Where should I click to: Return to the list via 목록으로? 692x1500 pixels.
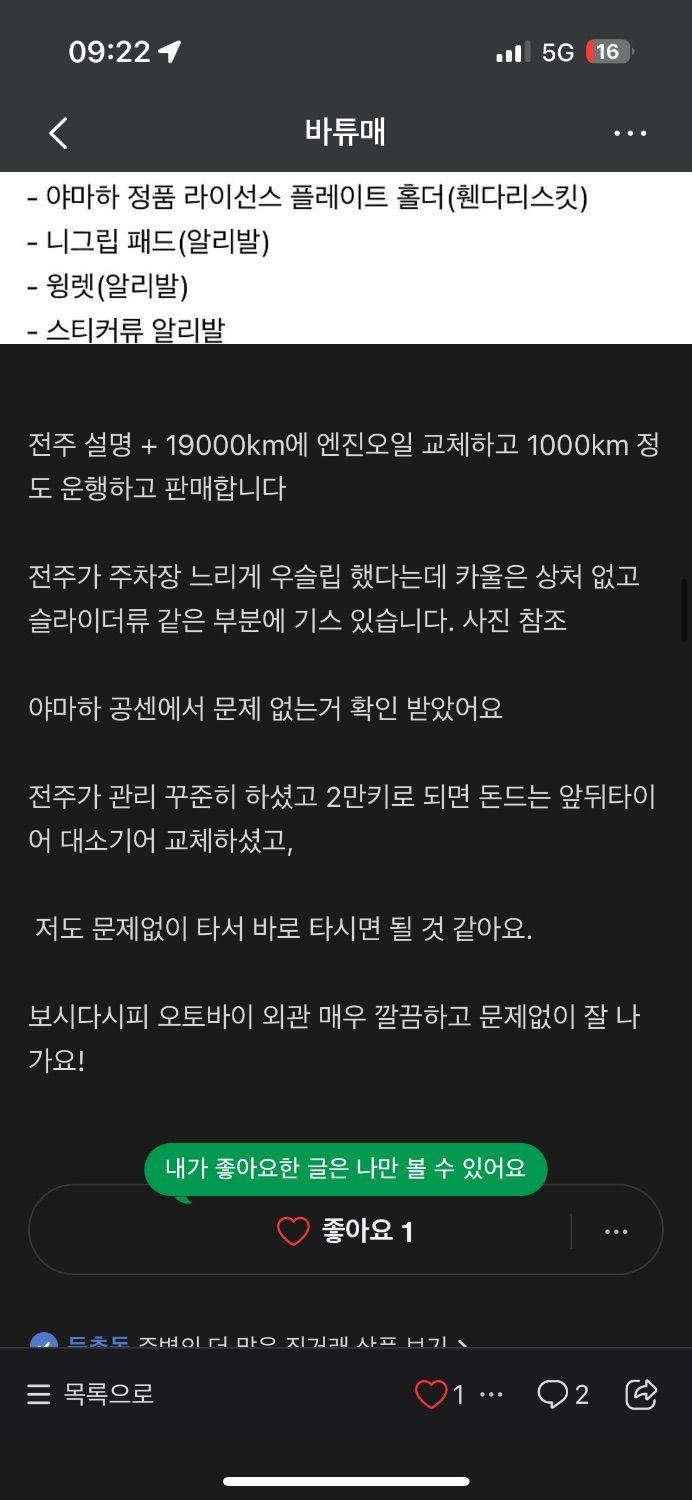[90, 1394]
